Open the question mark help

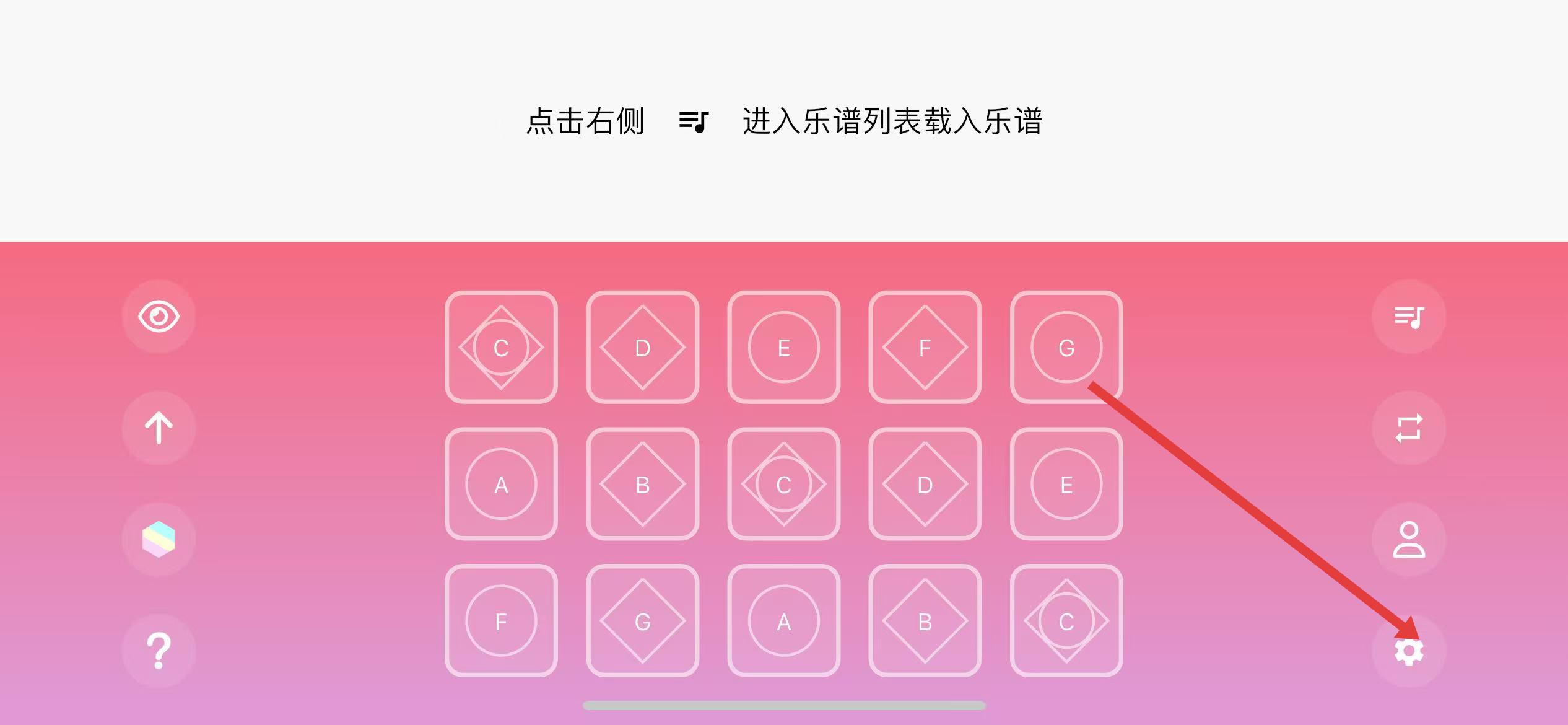coord(159,651)
